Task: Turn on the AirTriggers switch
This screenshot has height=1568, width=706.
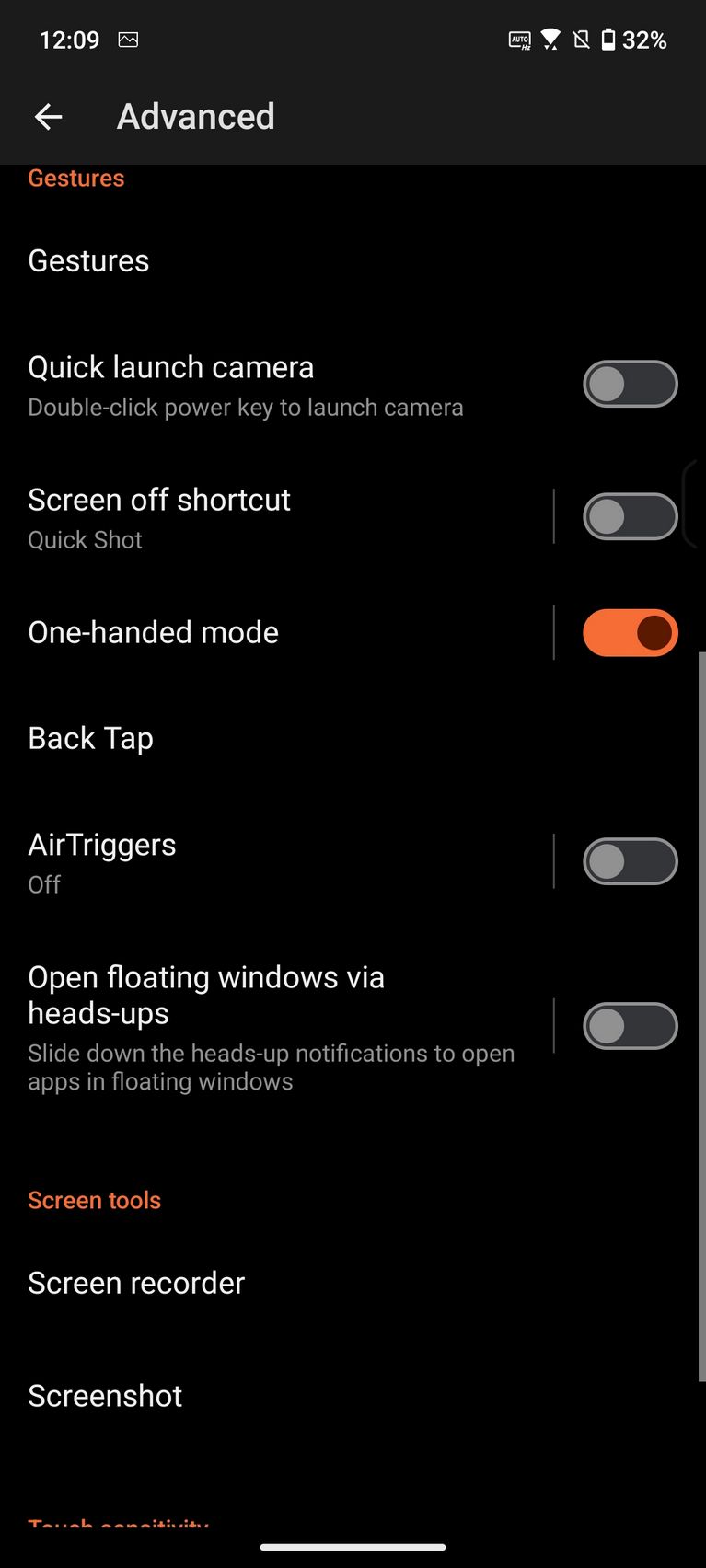Action: 630,862
